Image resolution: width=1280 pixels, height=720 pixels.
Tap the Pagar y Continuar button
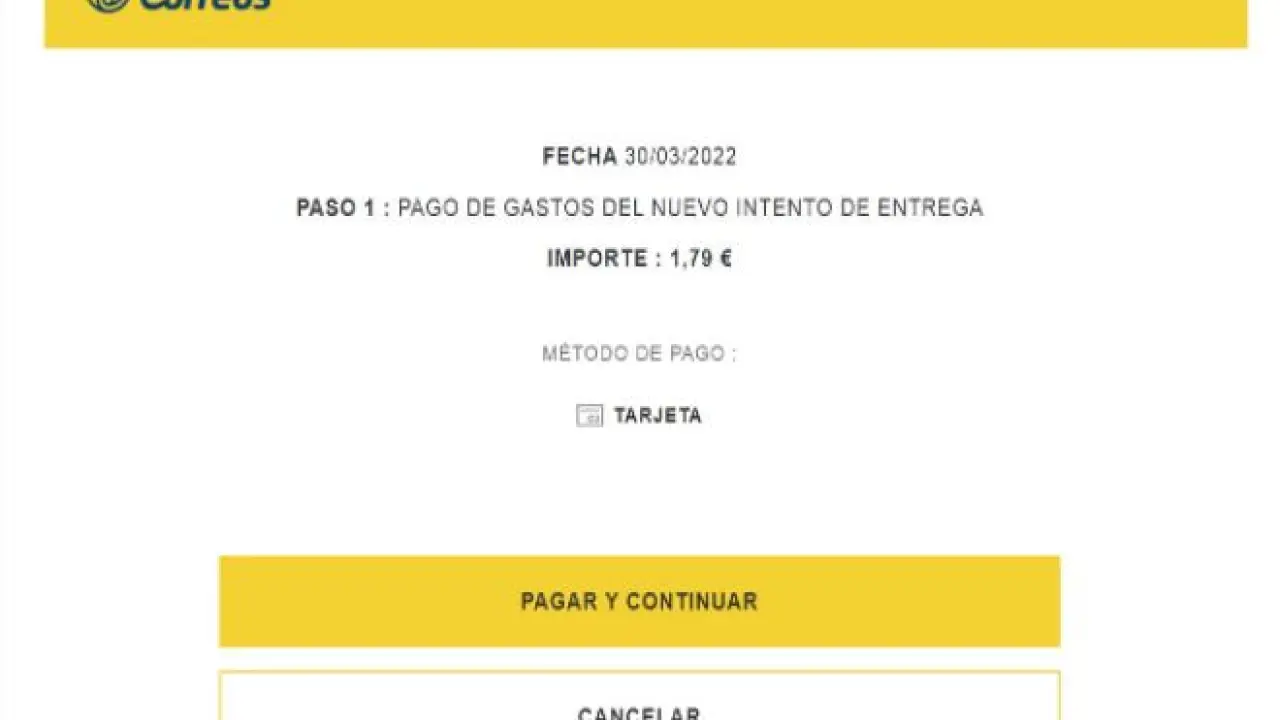[639, 601]
